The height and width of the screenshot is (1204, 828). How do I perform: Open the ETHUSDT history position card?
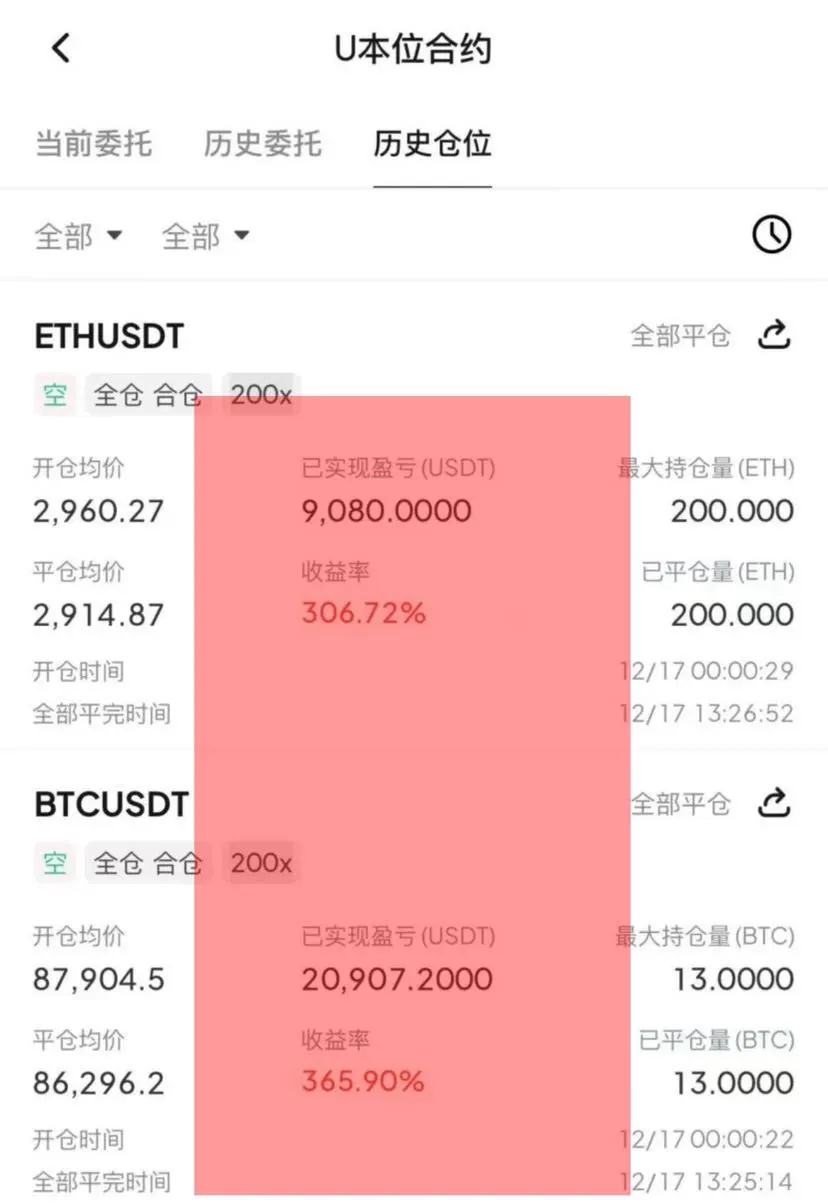pyautogui.click(x=109, y=337)
